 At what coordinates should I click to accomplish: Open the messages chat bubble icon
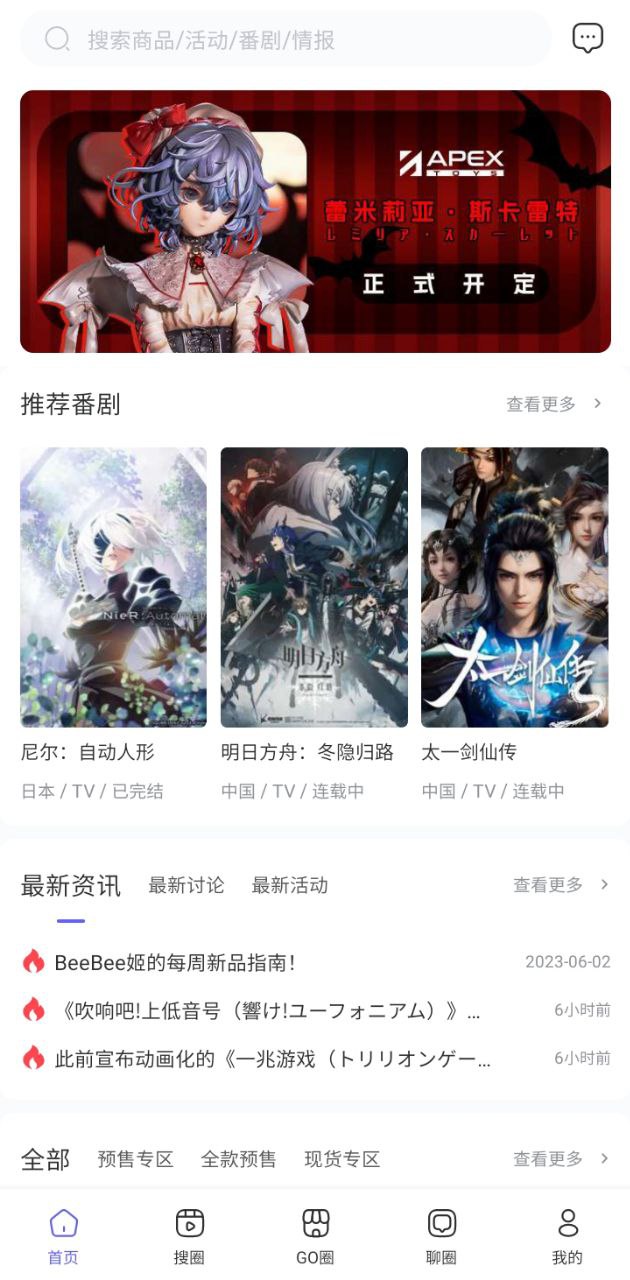pyautogui.click(x=588, y=39)
